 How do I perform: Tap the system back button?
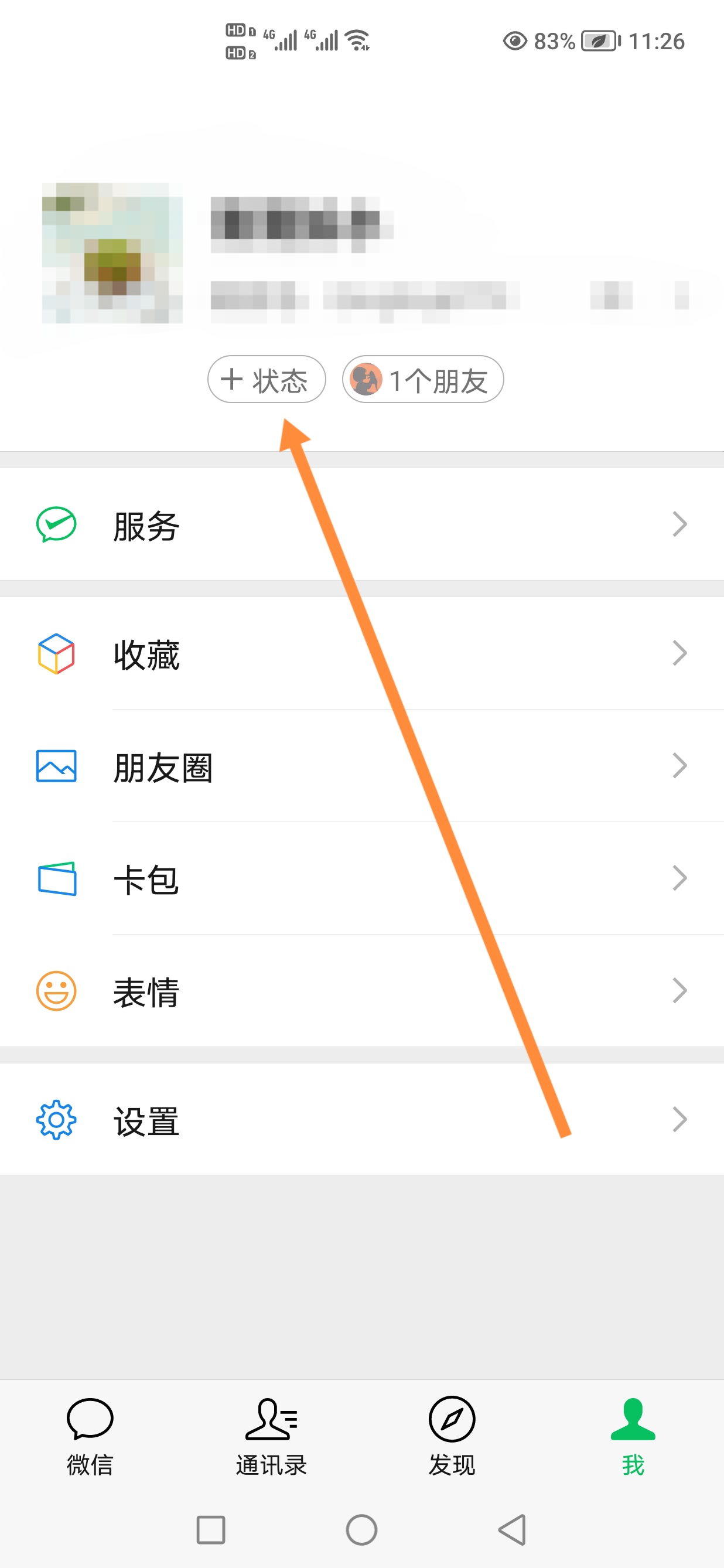(513, 1530)
